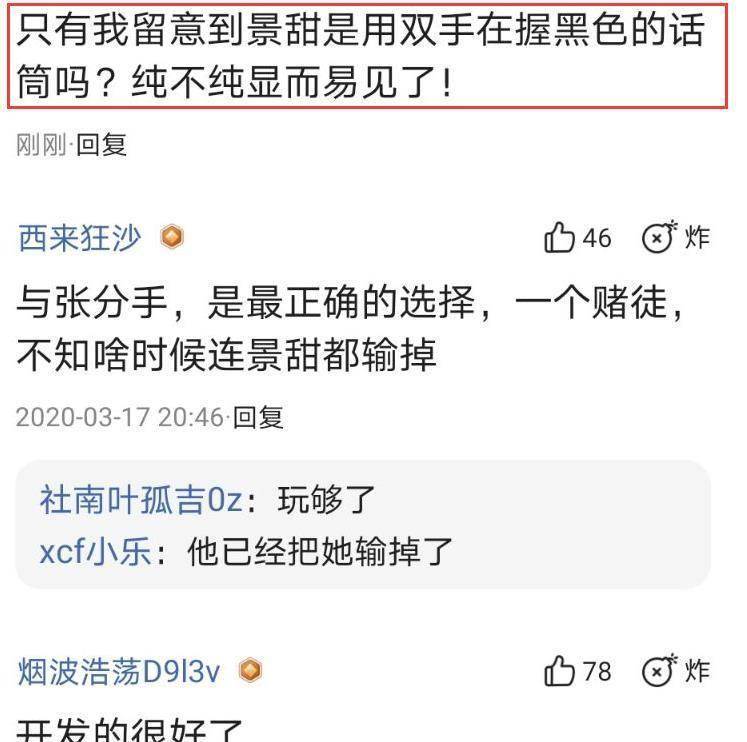Viewport: 747px width, 742px height.
Task: Like 西来狂沙's comment
Action: pos(560,238)
